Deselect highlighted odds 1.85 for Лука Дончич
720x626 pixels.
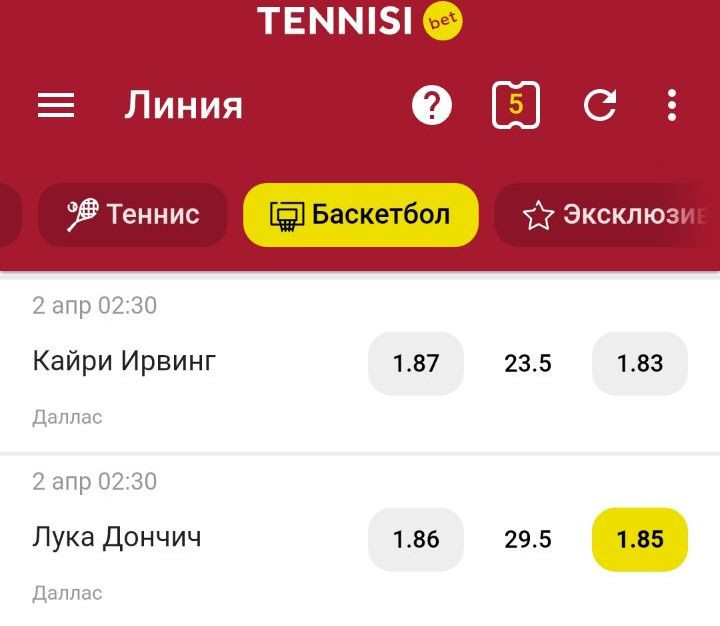tap(640, 540)
